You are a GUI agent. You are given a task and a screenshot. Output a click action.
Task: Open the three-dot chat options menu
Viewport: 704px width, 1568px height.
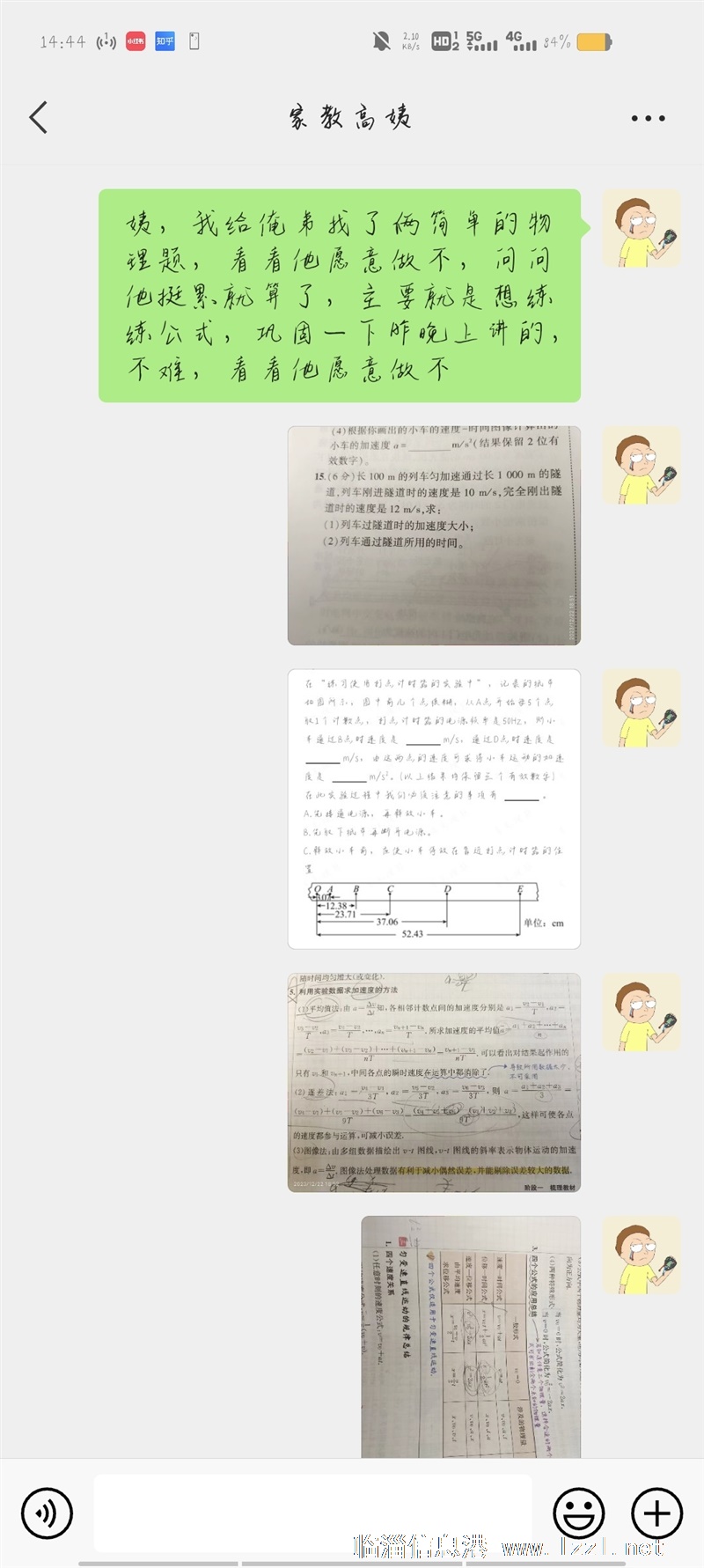(x=648, y=118)
